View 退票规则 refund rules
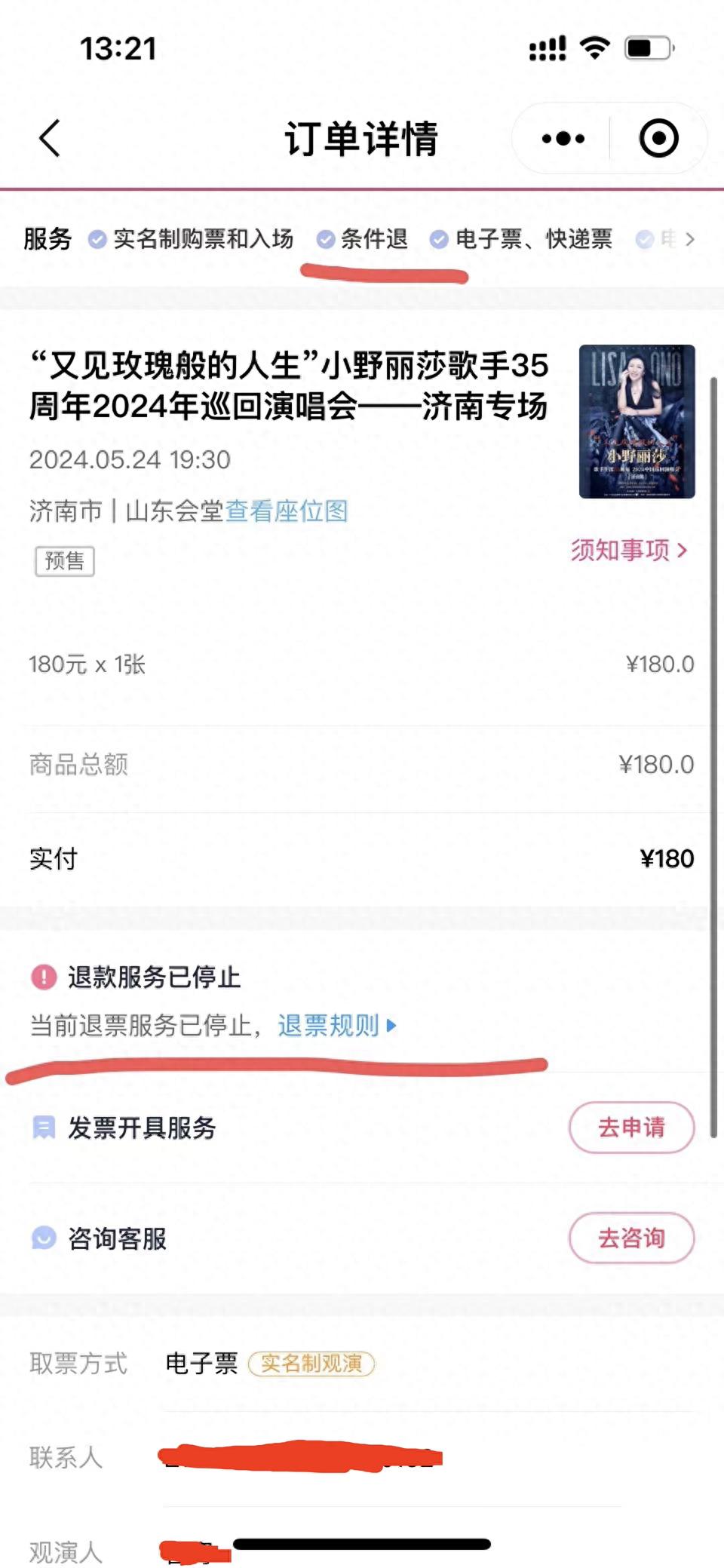Viewport: 724px width, 1568px height. [336, 1026]
